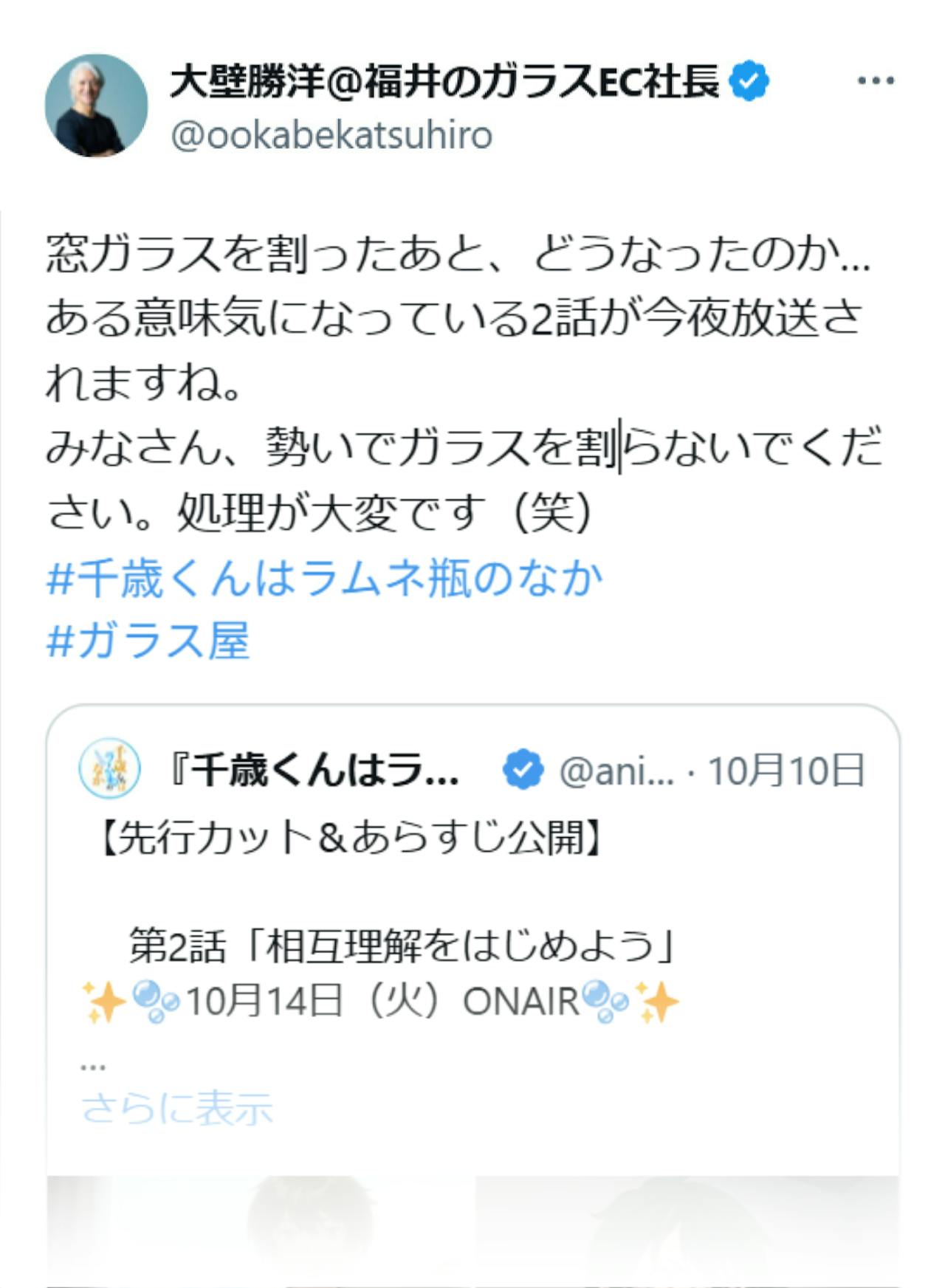Viewport: 945px width, 1288px height.
Task: Open hashtag #千歳くんはラムネ瓶のなか
Action: [x=325, y=578]
